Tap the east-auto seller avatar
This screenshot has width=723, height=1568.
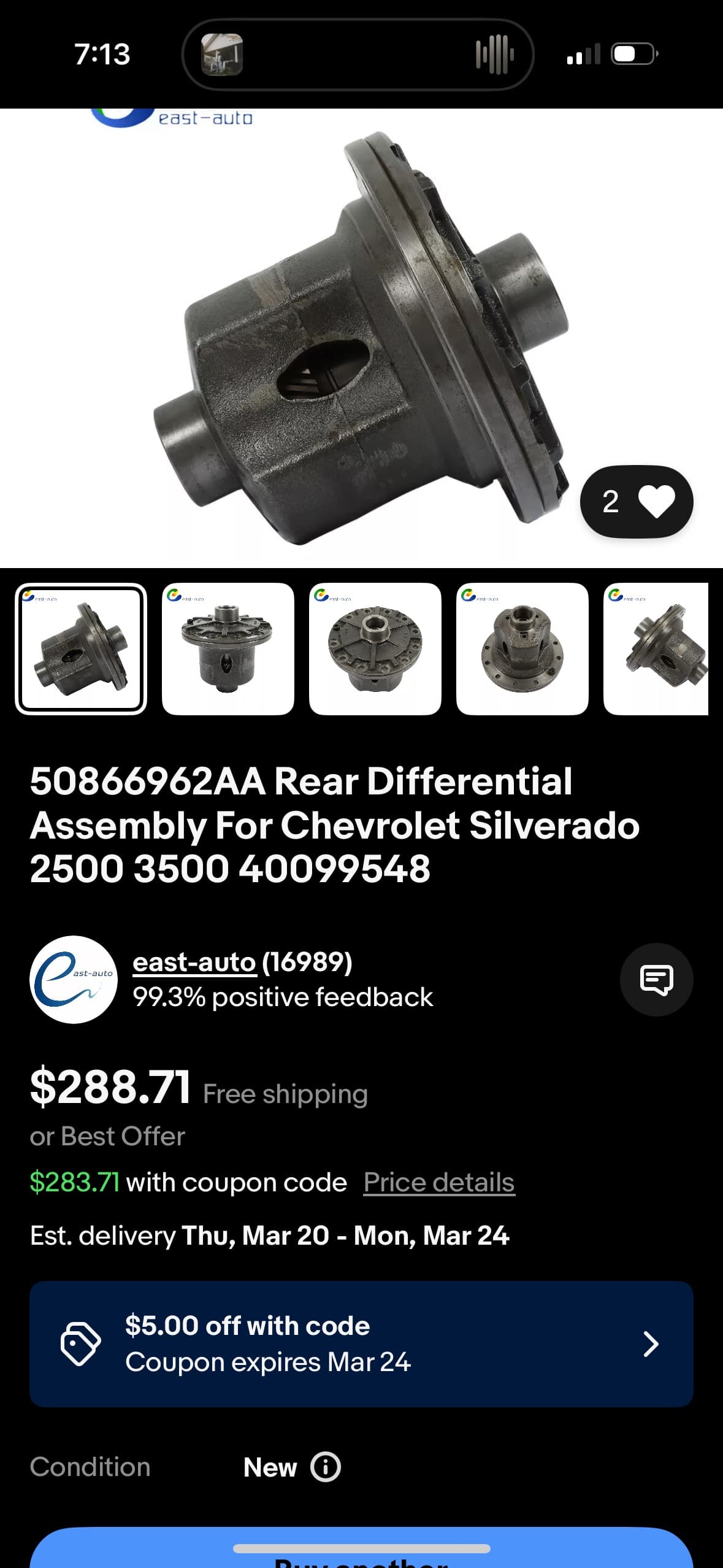(x=74, y=979)
